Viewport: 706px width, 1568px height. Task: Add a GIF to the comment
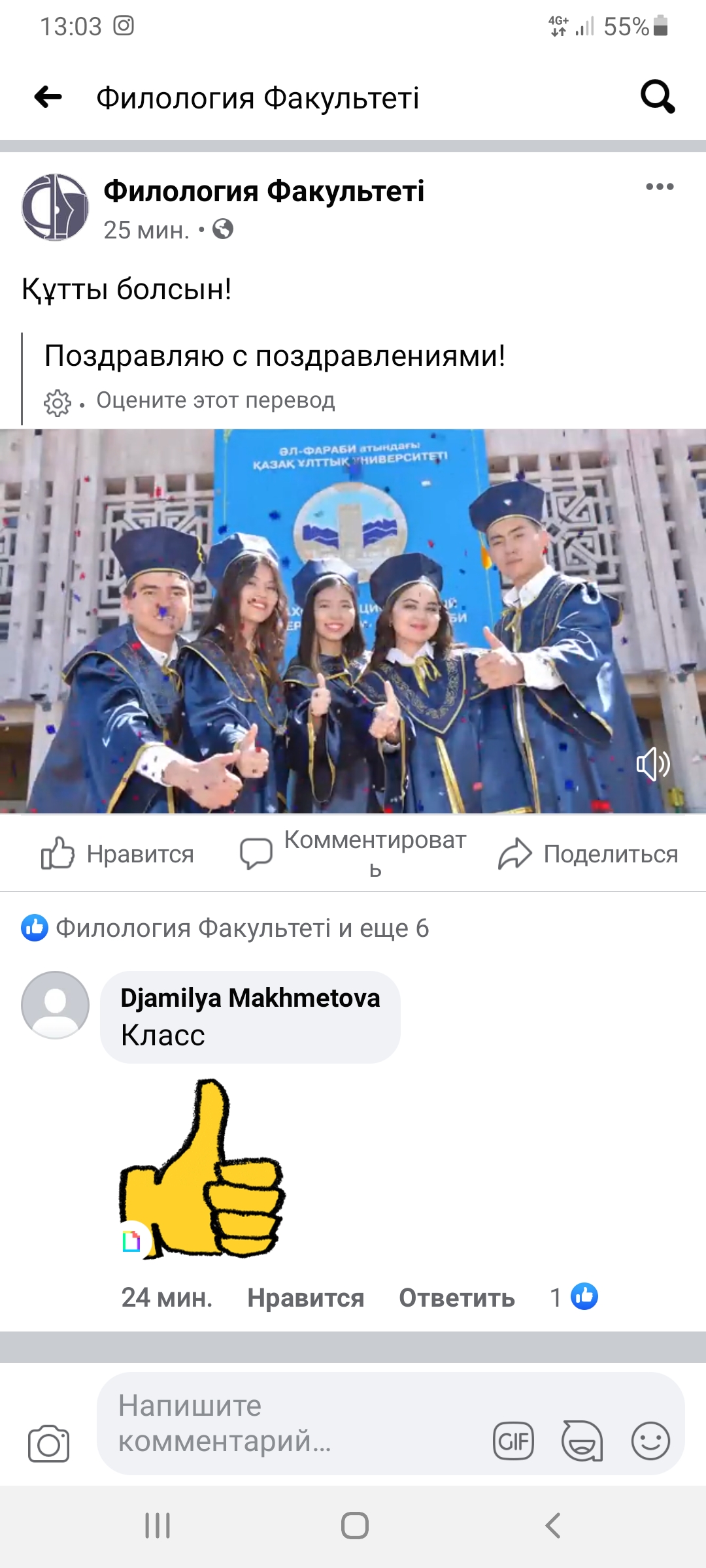[x=513, y=1441]
